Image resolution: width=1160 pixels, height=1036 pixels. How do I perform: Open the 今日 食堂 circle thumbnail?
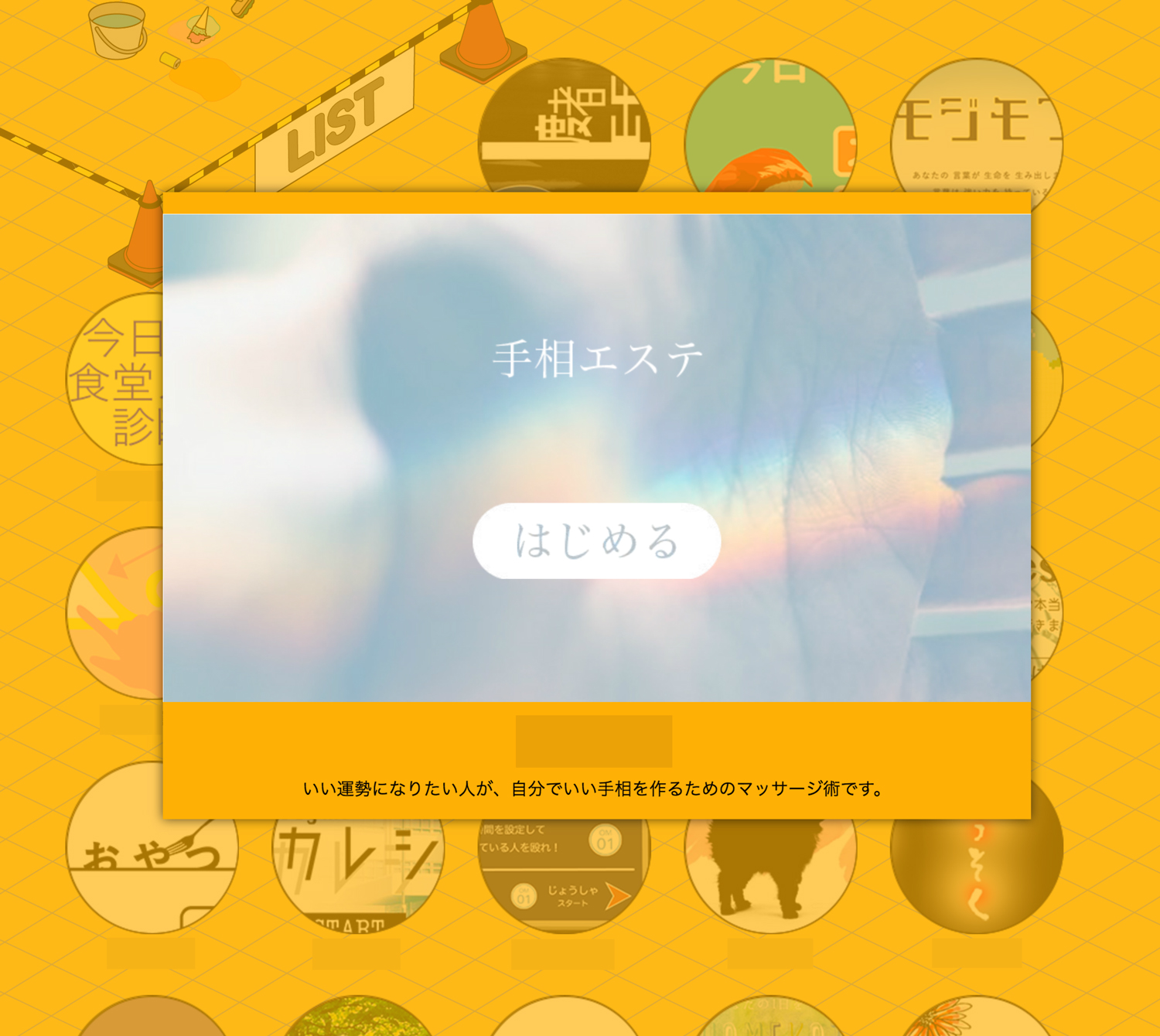116,379
